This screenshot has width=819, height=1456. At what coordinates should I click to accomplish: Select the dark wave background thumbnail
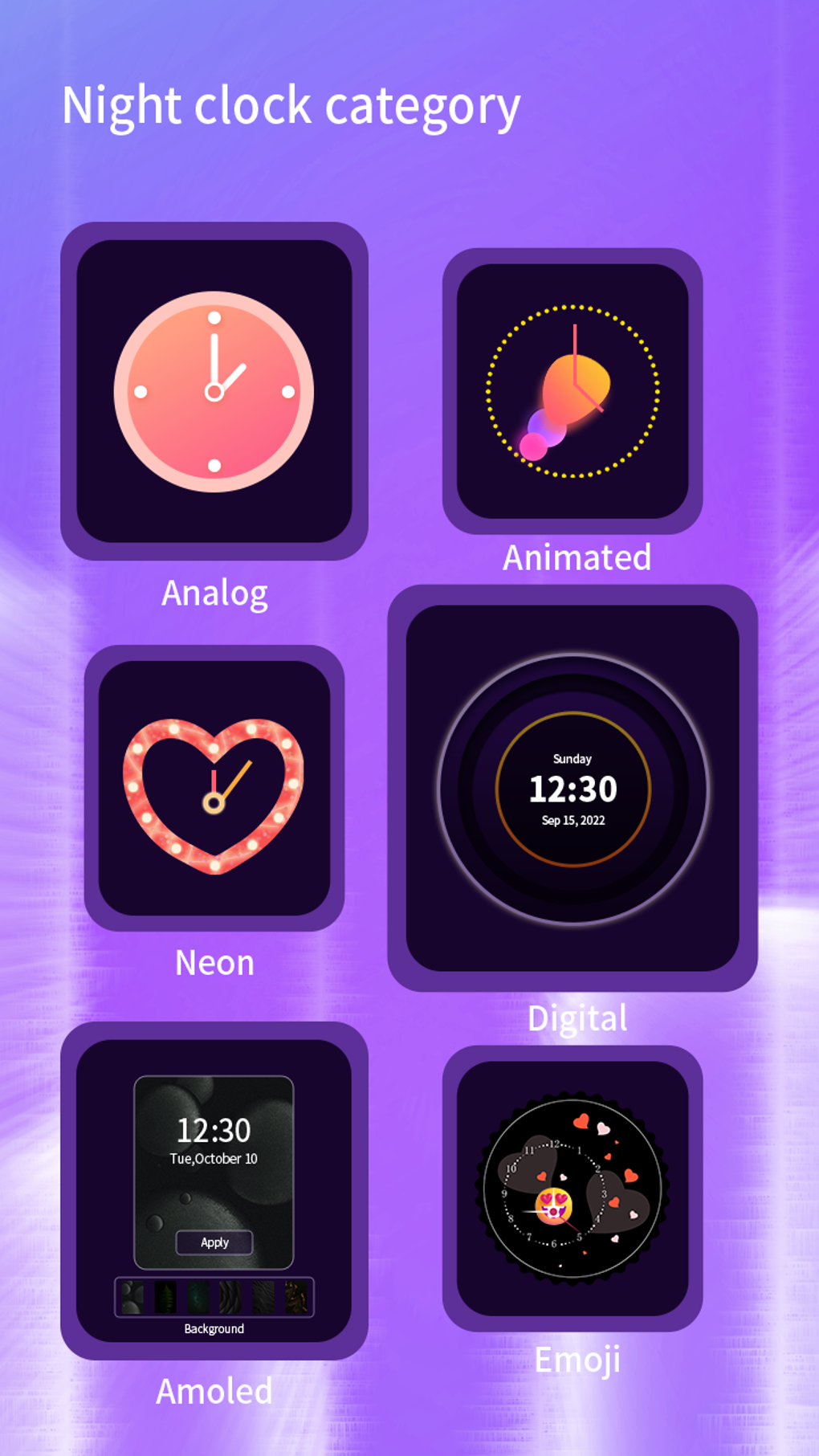229,1296
